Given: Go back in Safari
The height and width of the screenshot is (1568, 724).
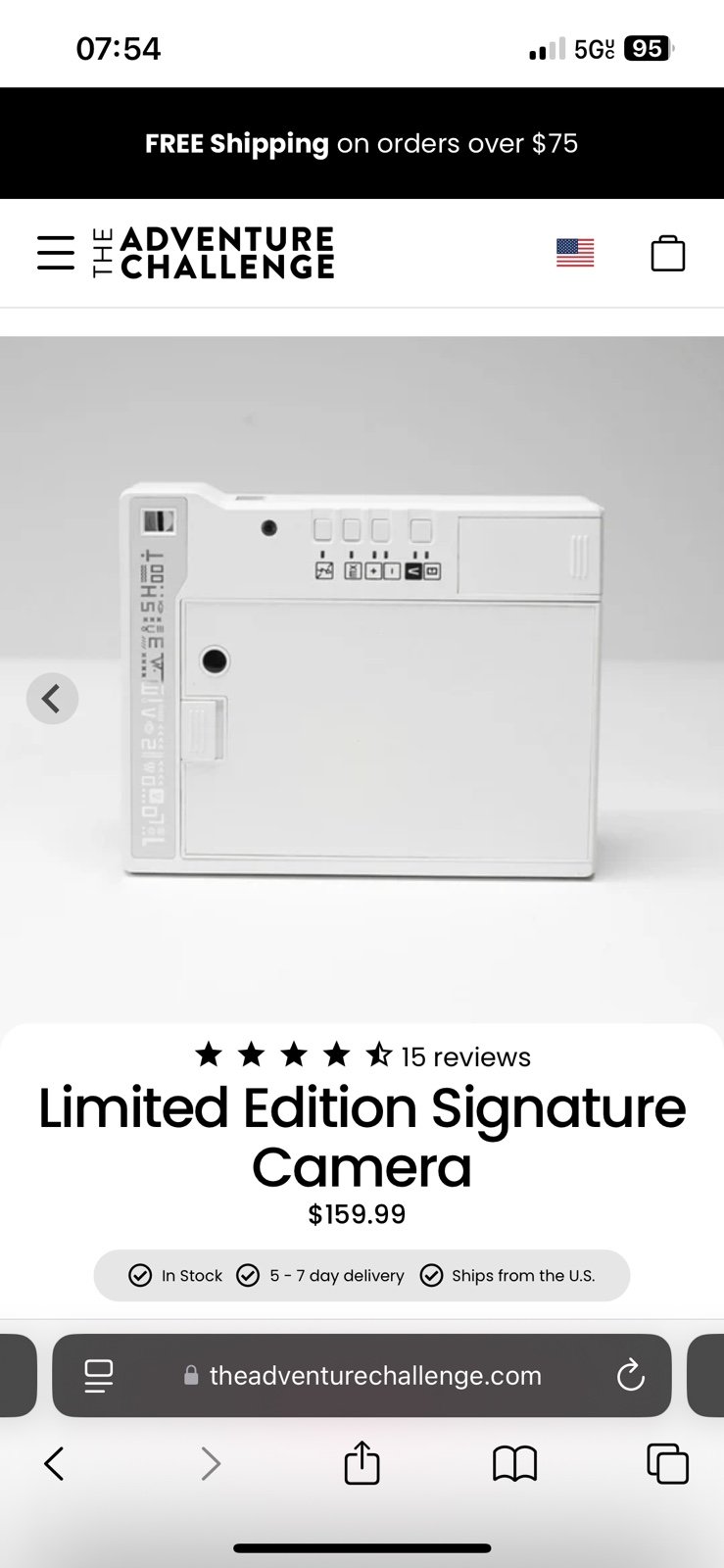Looking at the screenshot, I should pos(55,1464).
